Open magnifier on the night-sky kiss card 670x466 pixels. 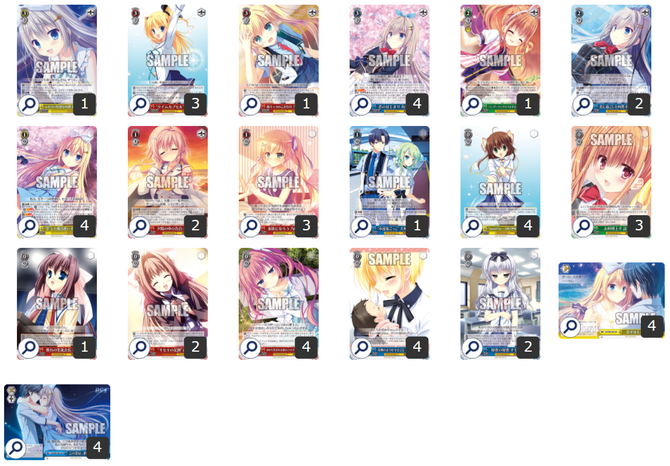pos(17,448)
